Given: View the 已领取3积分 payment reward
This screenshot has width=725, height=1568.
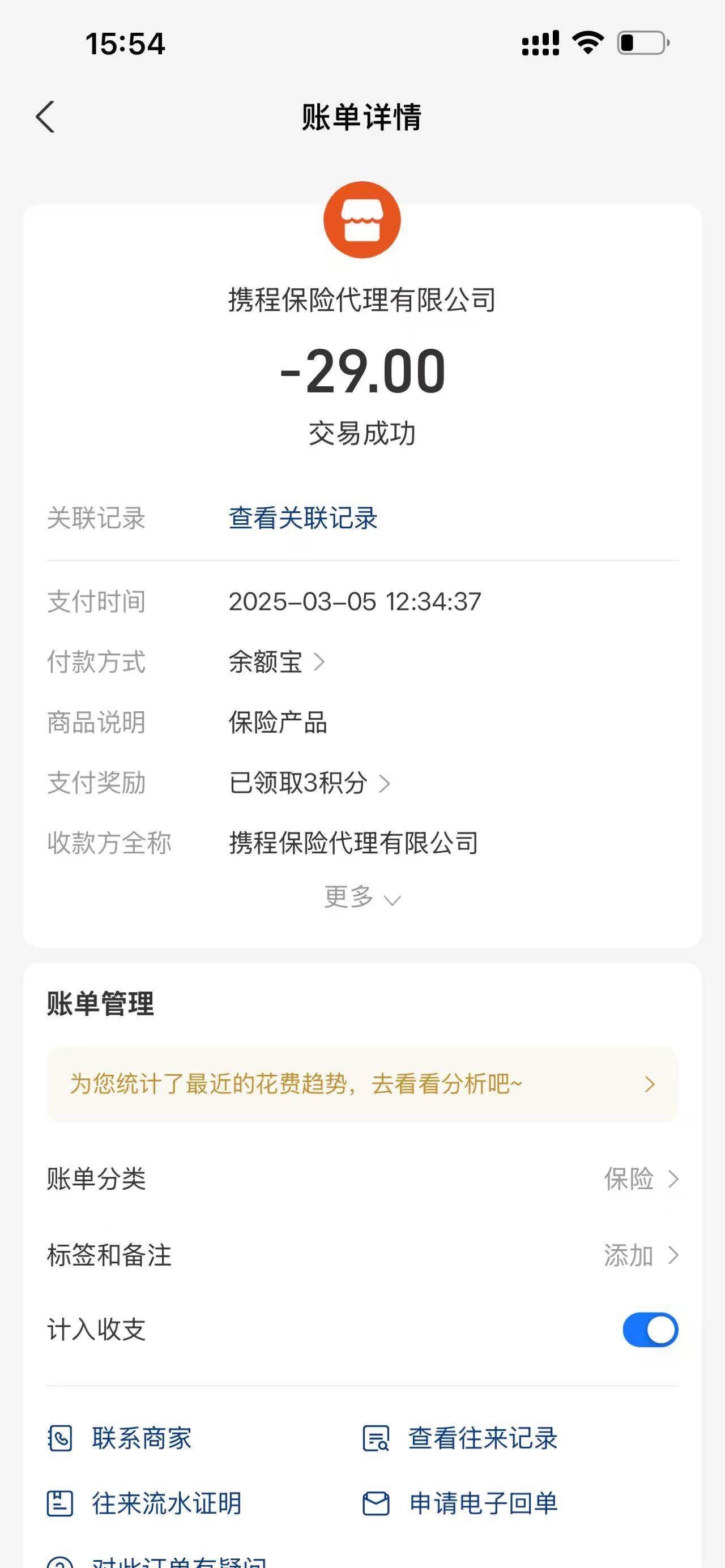Looking at the screenshot, I should tap(309, 783).
